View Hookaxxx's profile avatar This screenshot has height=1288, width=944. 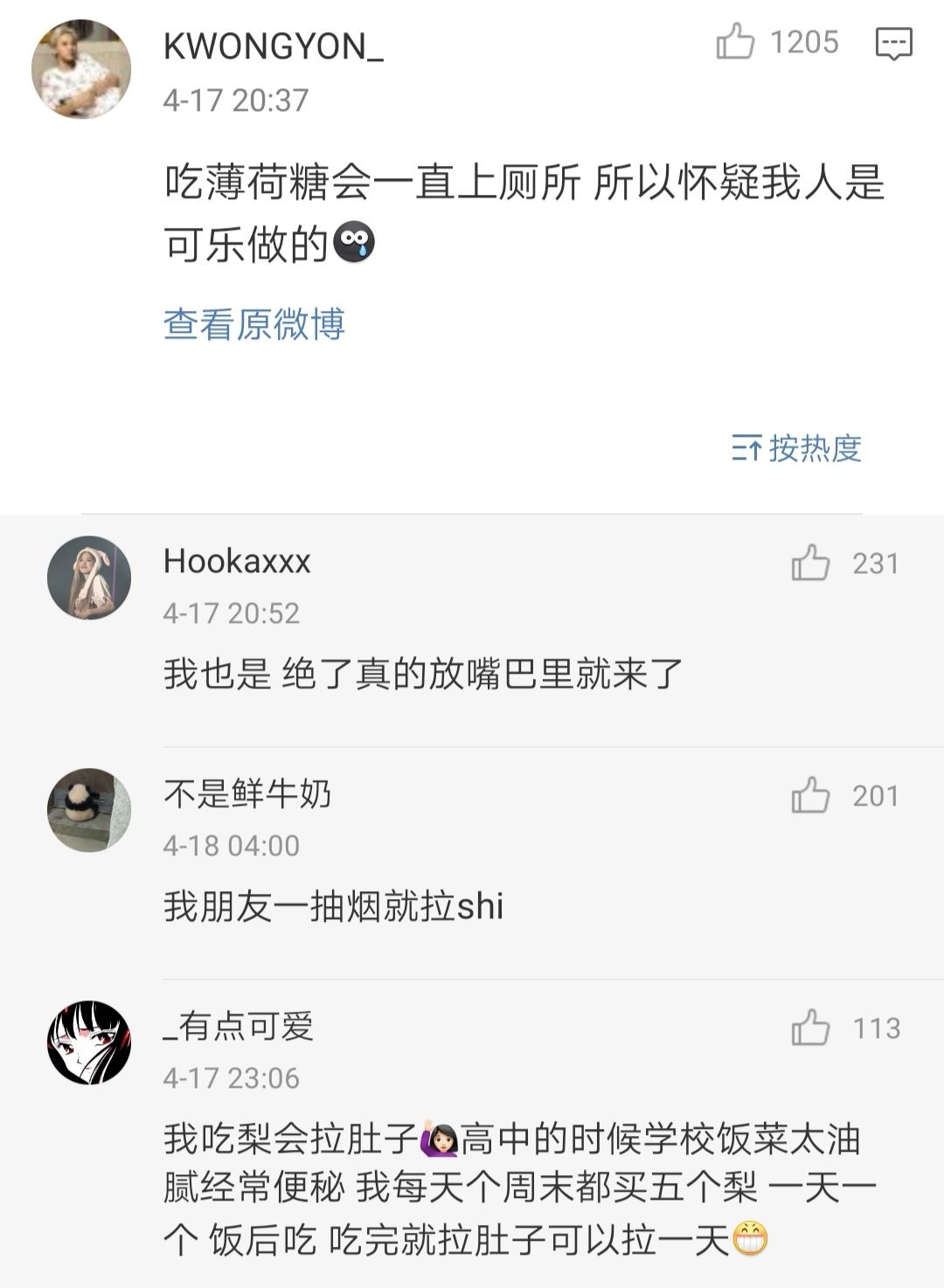(x=89, y=578)
